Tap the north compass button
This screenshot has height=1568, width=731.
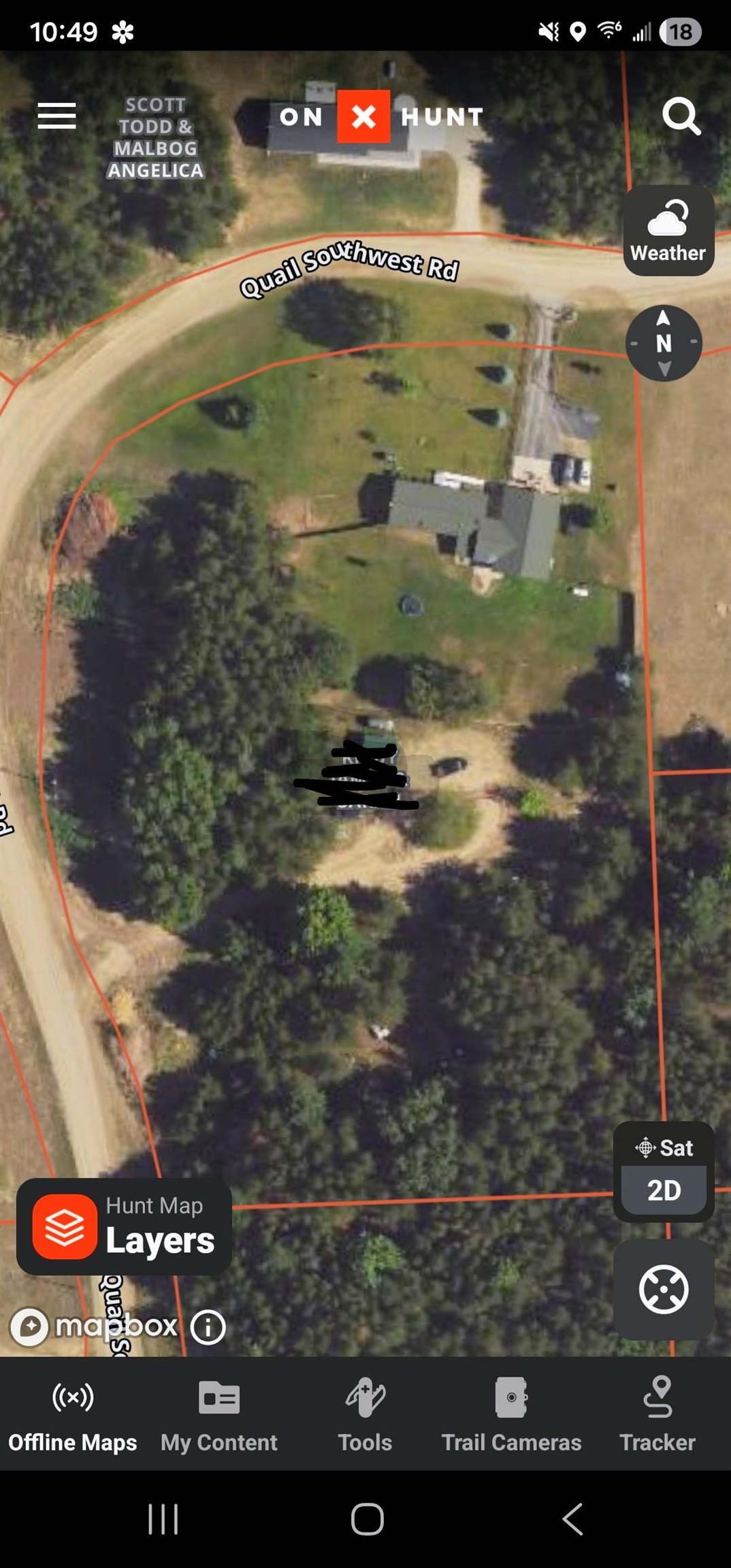coord(664,343)
